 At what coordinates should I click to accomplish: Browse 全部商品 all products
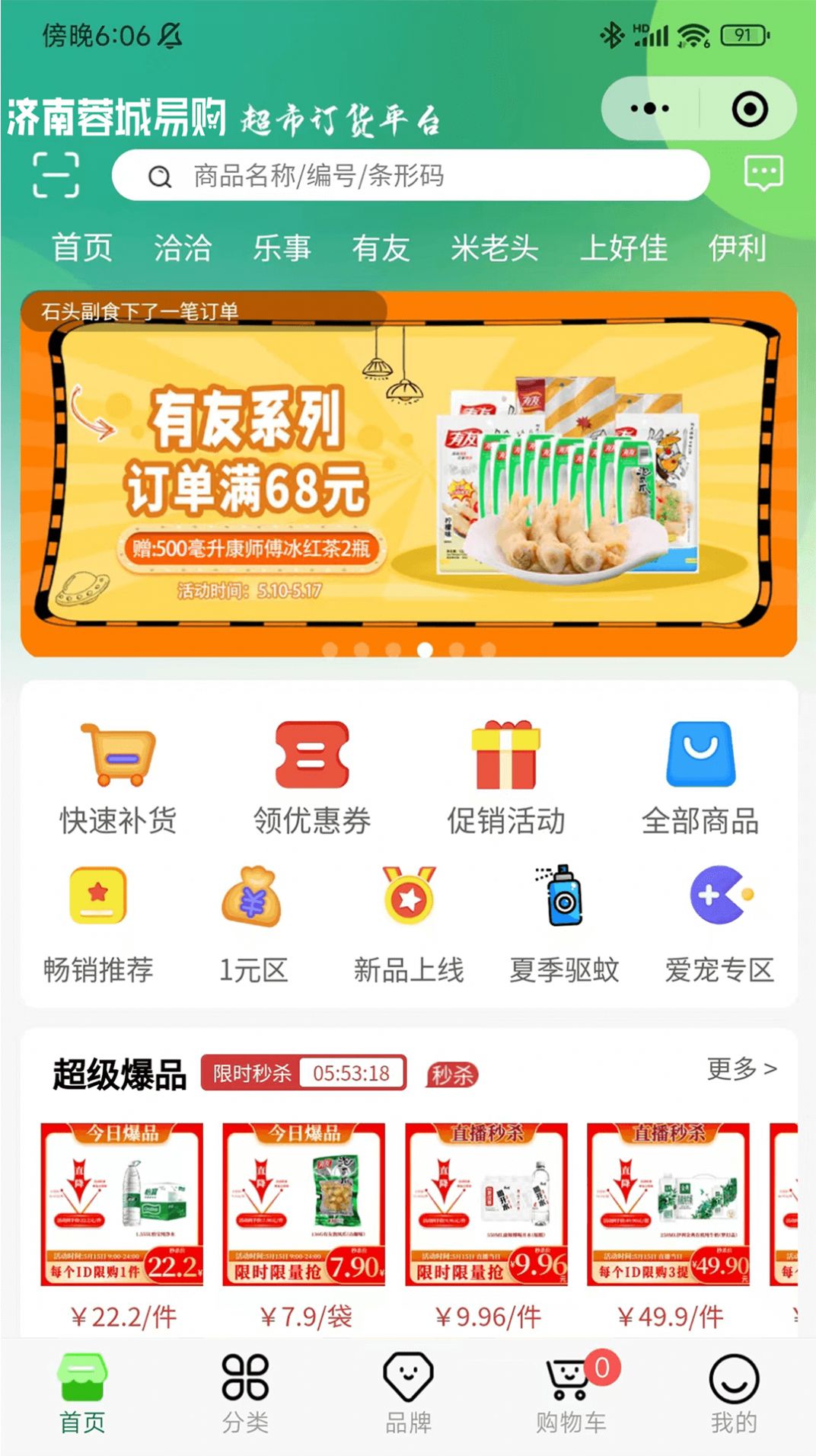(700, 777)
